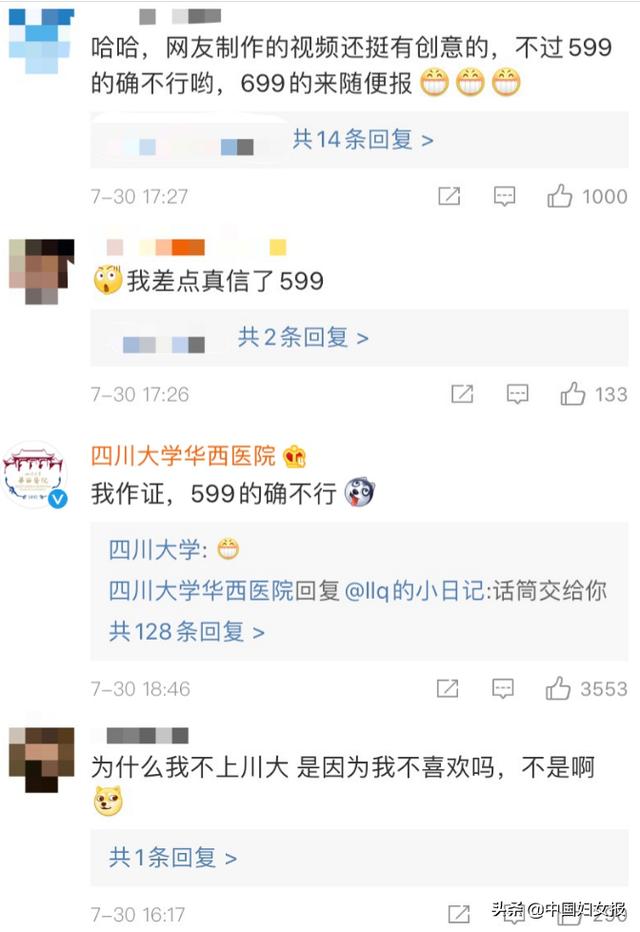Like the comment with 3553 likes
This screenshot has width=640, height=932.
click(x=558, y=689)
